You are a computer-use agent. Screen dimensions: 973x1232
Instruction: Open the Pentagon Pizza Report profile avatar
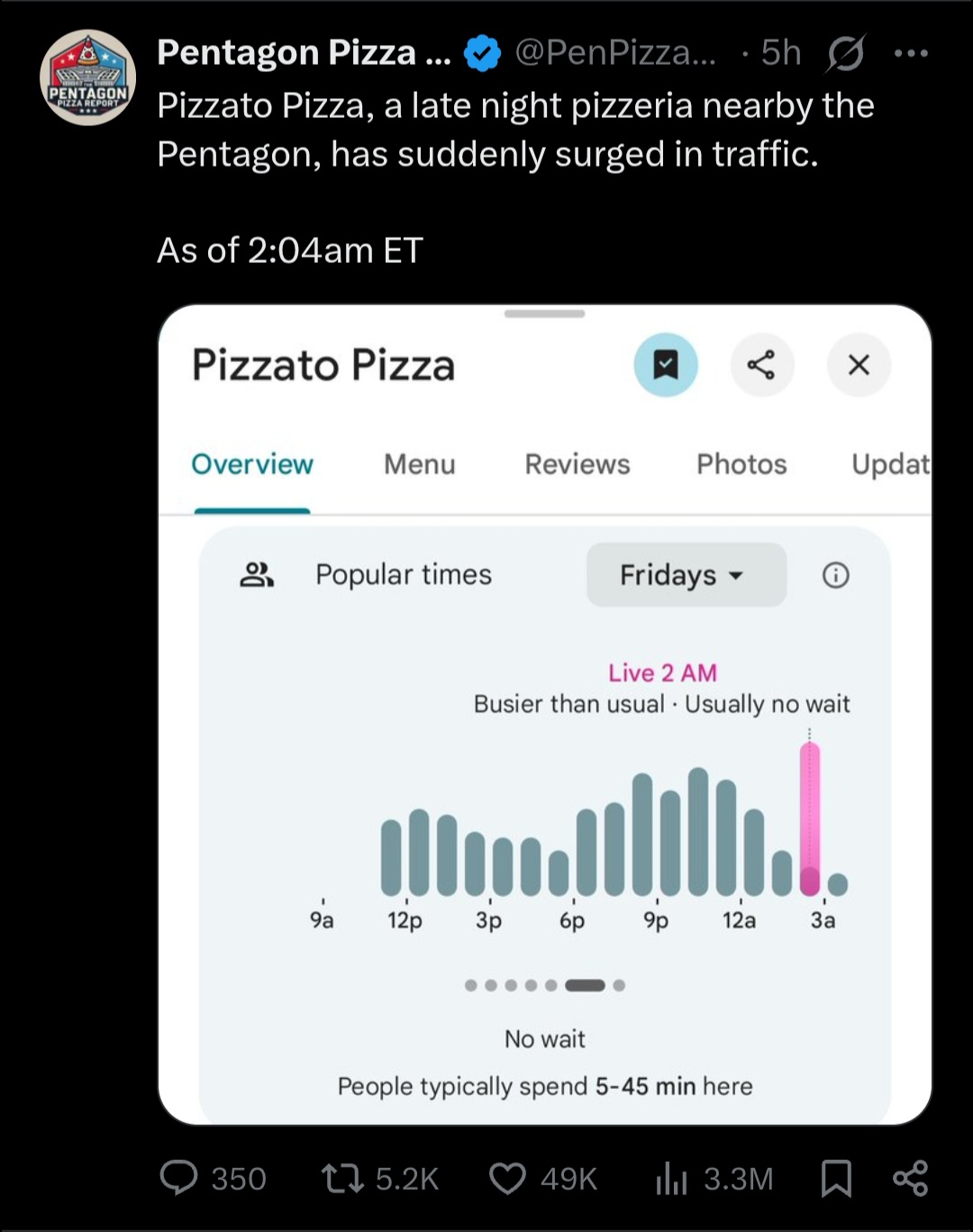tap(87, 78)
